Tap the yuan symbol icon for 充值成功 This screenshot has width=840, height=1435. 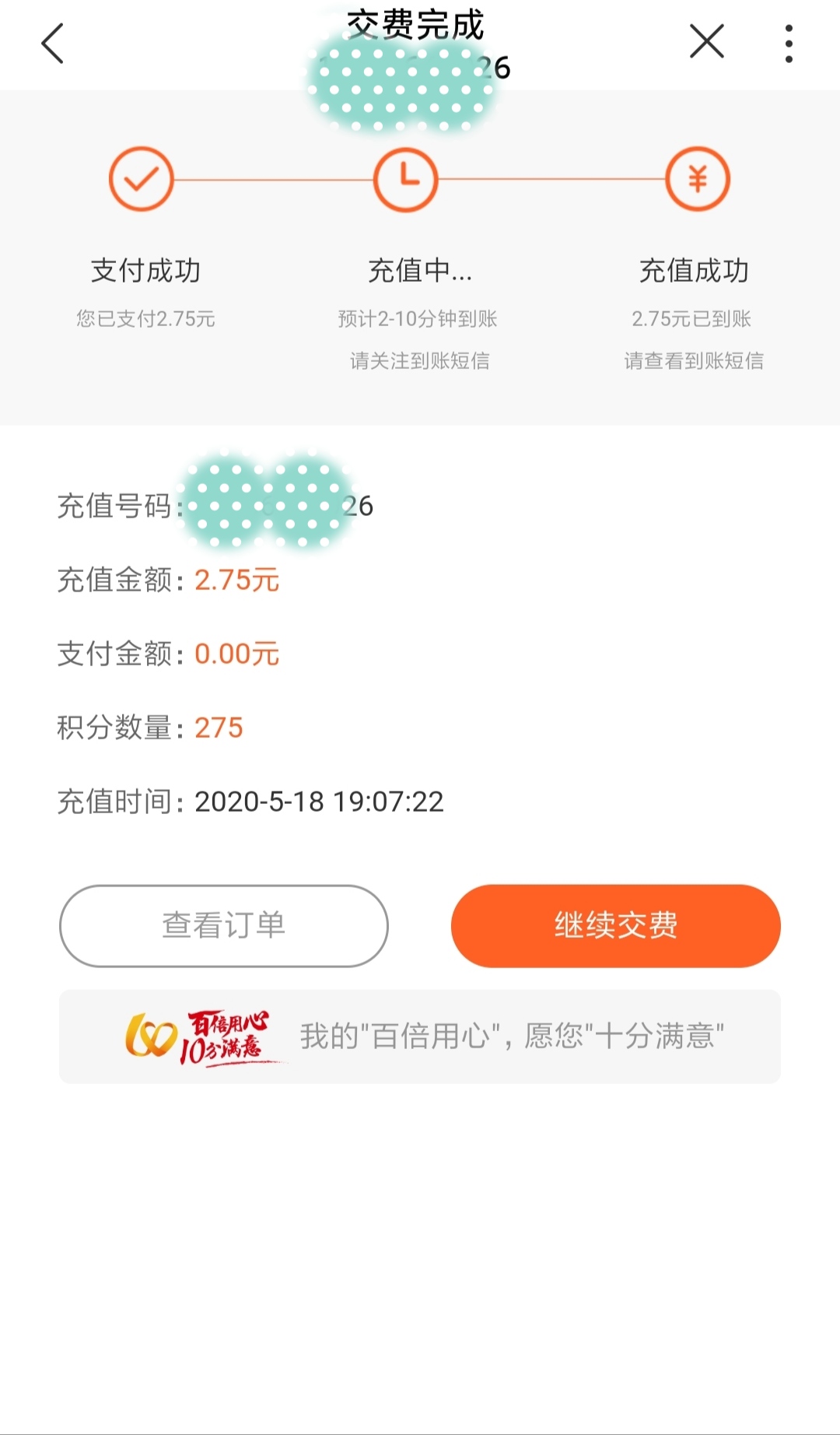click(698, 179)
